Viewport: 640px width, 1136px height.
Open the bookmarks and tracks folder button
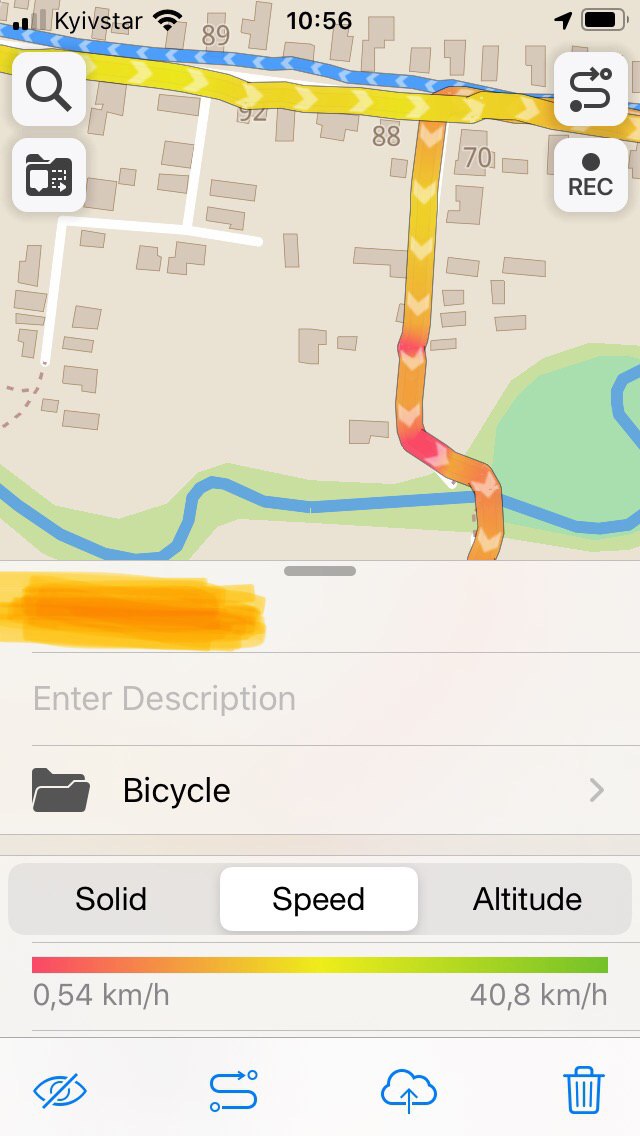(49, 175)
